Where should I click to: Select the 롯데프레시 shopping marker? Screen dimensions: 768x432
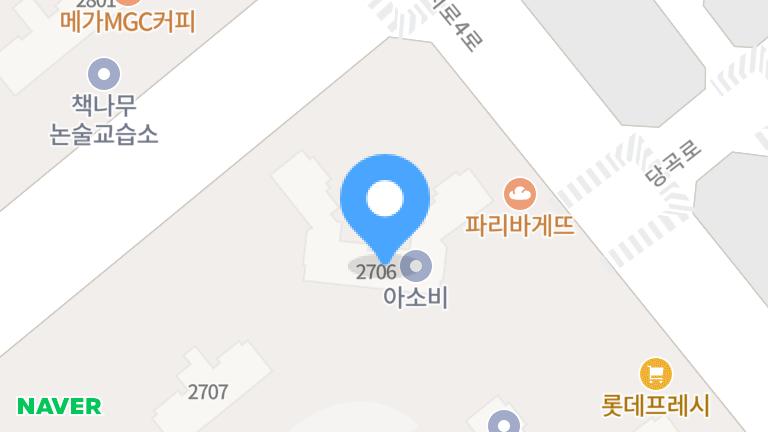[655, 375]
